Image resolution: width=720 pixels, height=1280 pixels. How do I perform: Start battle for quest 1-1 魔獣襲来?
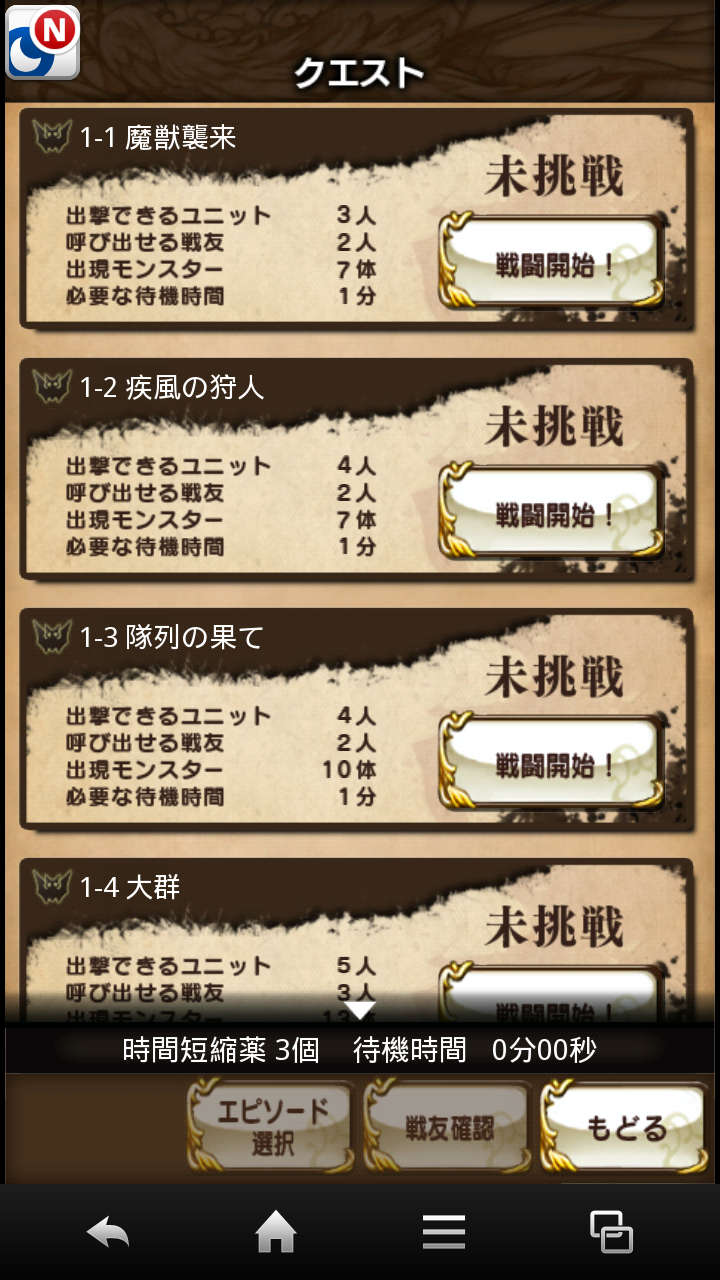click(552, 265)
